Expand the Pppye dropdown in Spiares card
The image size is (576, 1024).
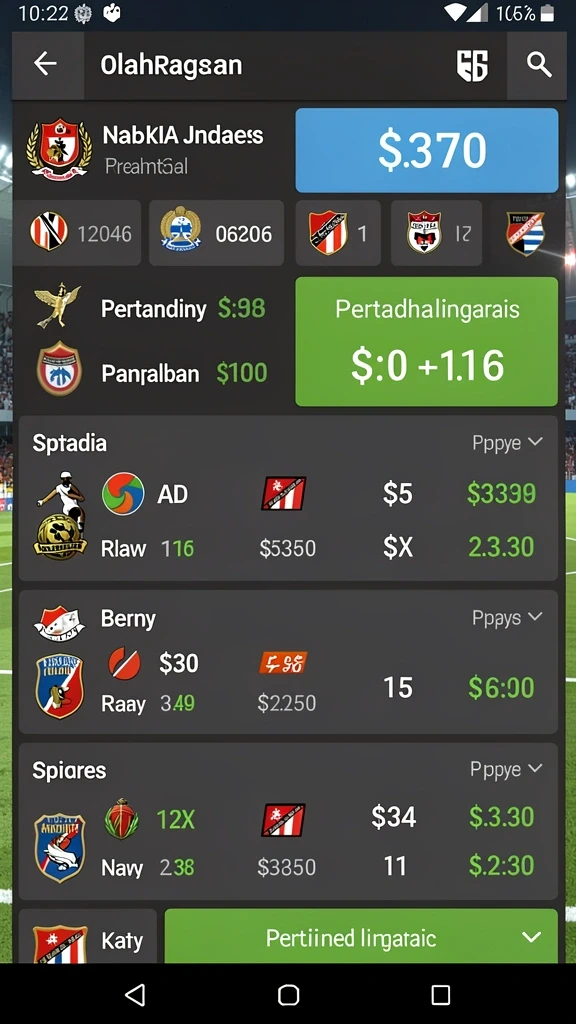507,770
